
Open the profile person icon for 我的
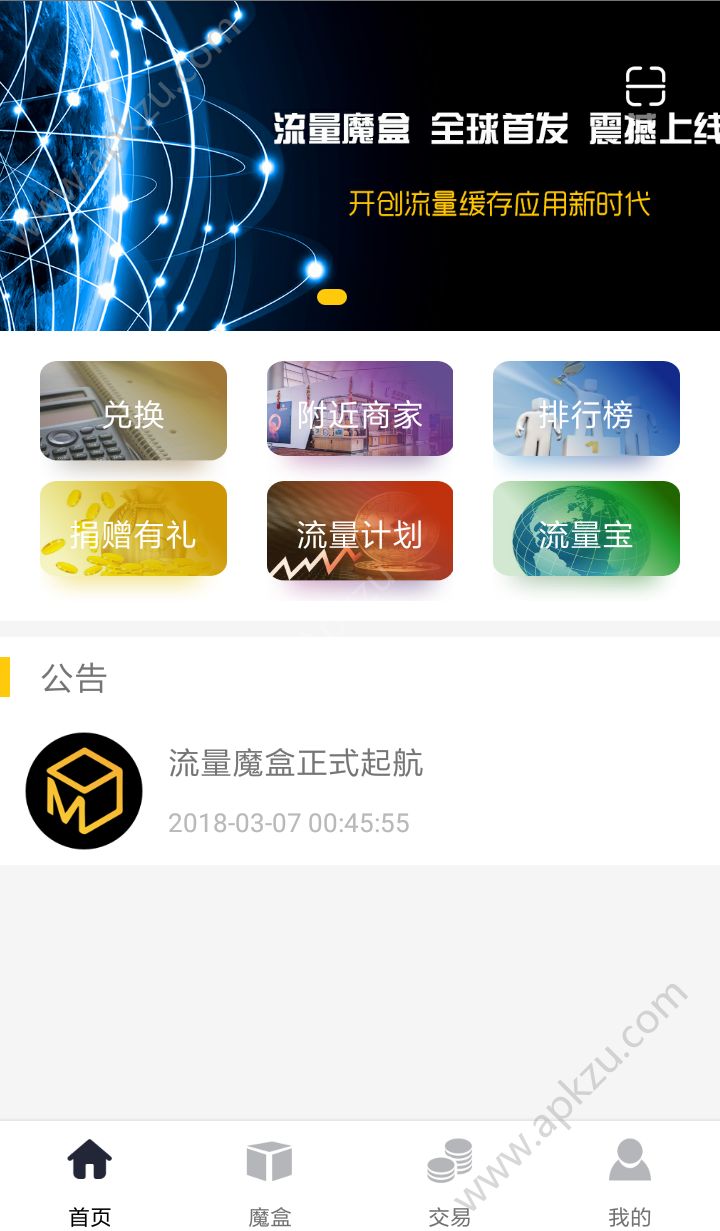pyautogui.click(x=629, y=1158)
